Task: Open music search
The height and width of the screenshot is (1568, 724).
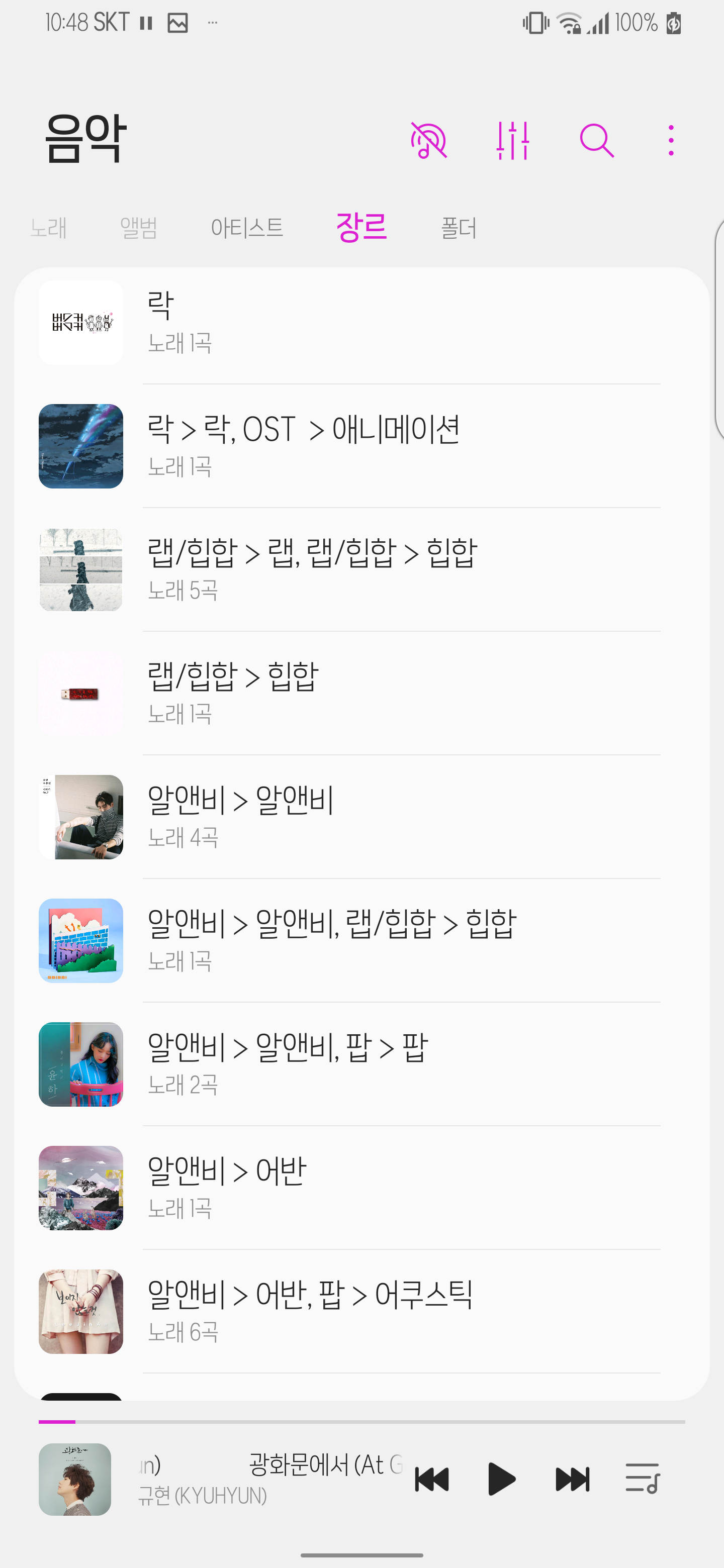Action: click(596, 141)
